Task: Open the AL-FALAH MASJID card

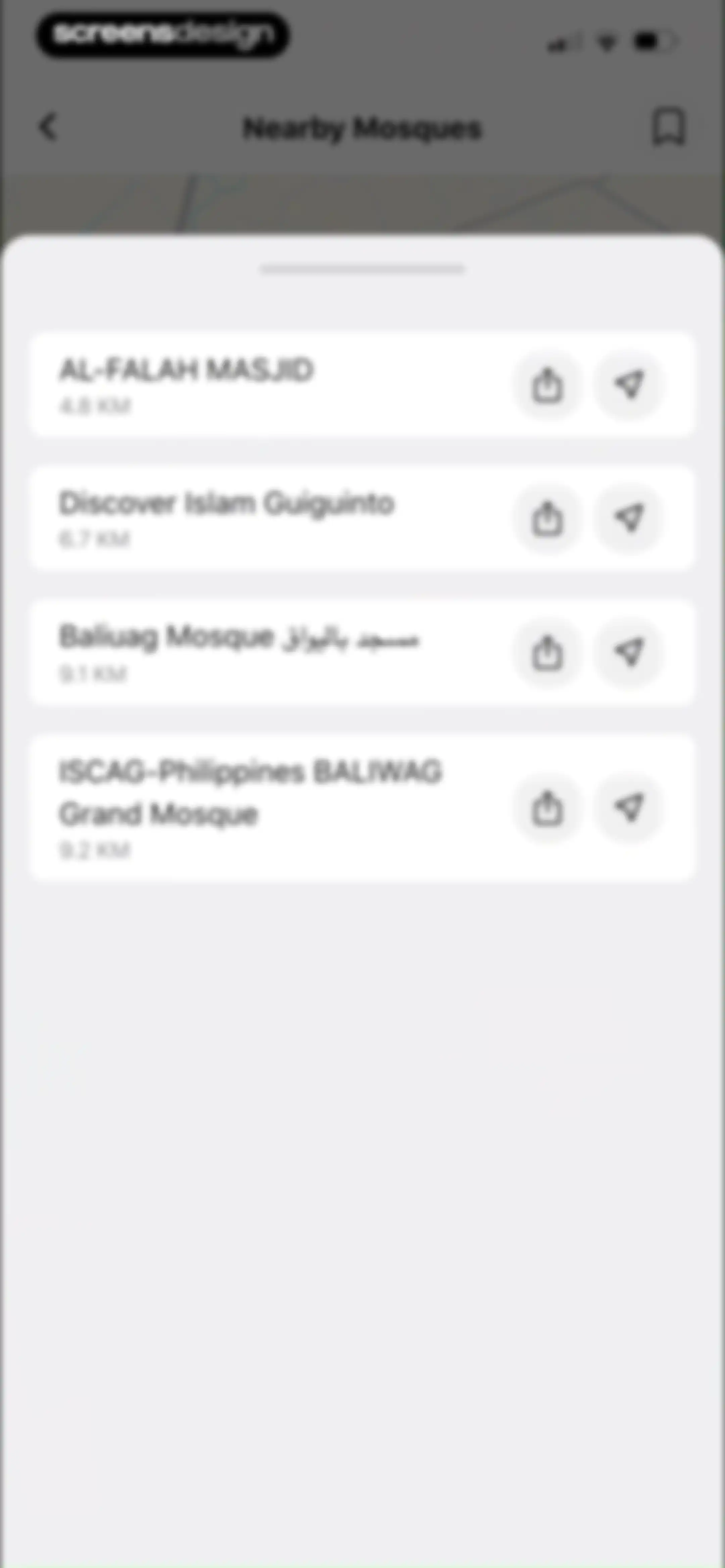Action: pyautogui.click(x=362, y=385)
